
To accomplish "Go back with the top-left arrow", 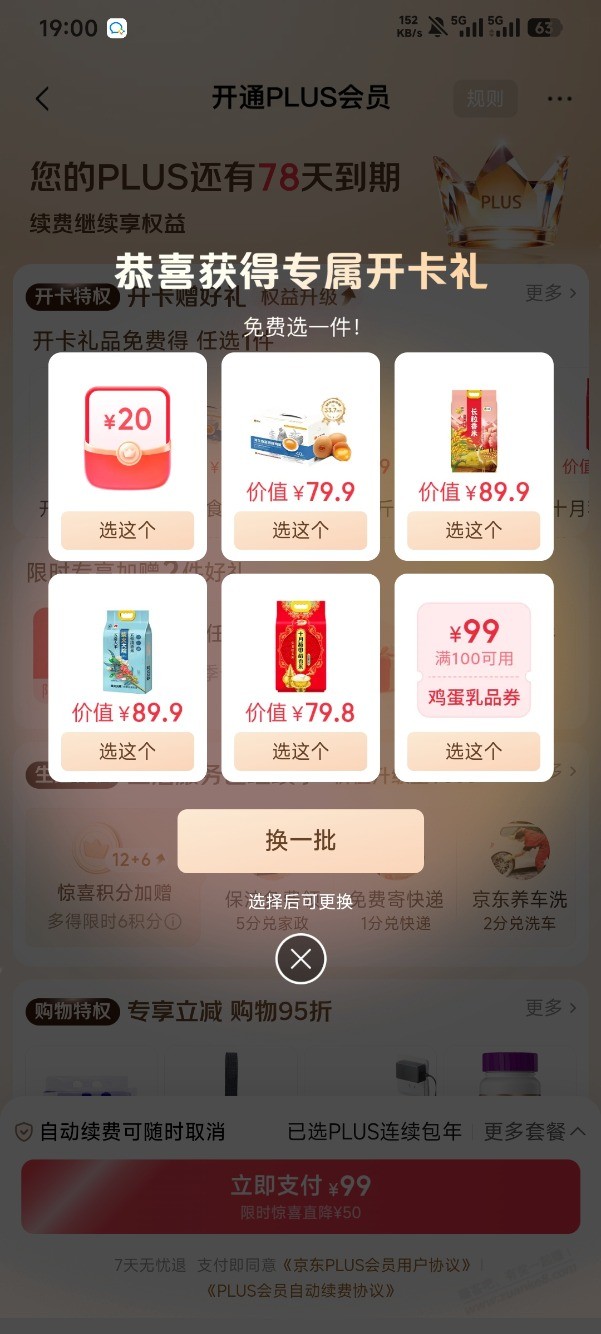I will click(x=42, y=98).
